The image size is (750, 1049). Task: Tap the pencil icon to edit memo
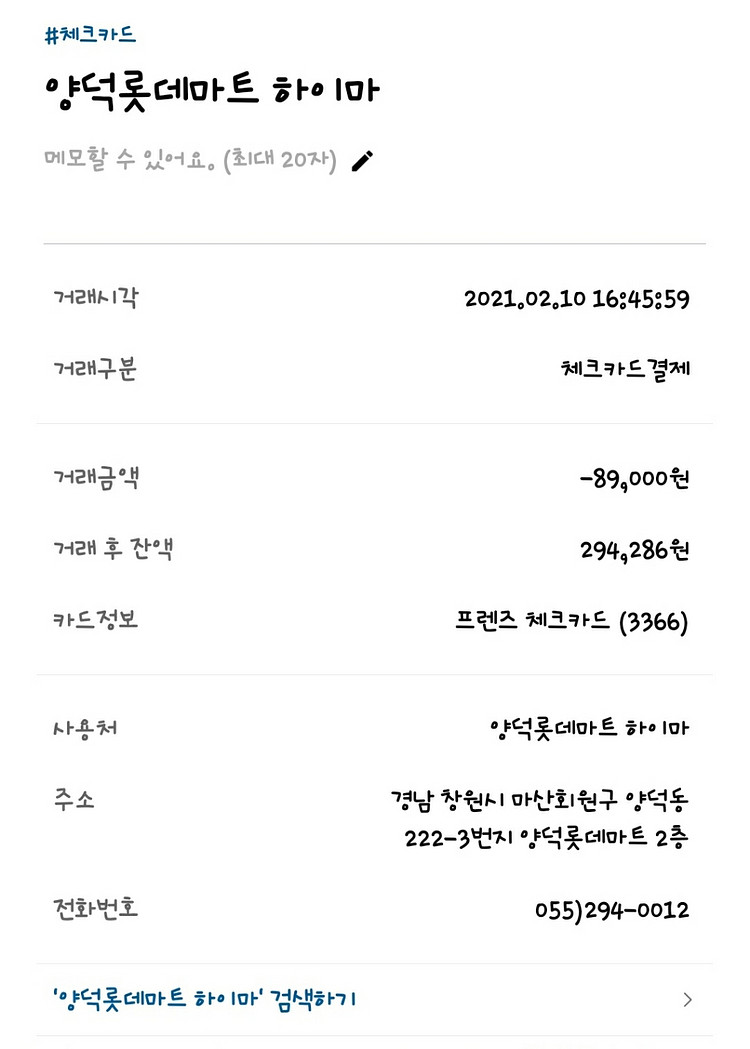[363, 160]
